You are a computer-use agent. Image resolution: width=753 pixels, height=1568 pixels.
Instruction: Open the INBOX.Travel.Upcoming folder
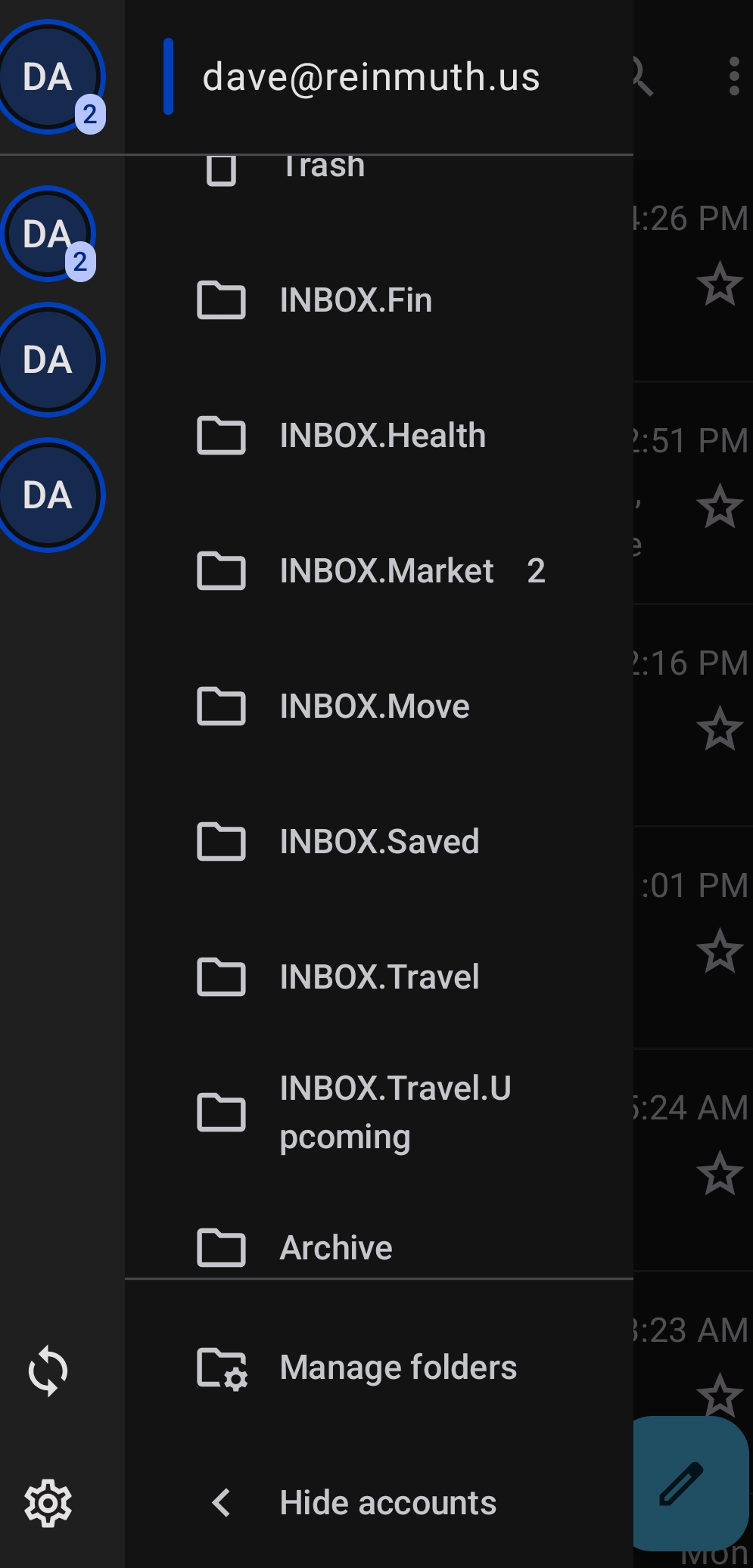click(x=394, y=1112)
